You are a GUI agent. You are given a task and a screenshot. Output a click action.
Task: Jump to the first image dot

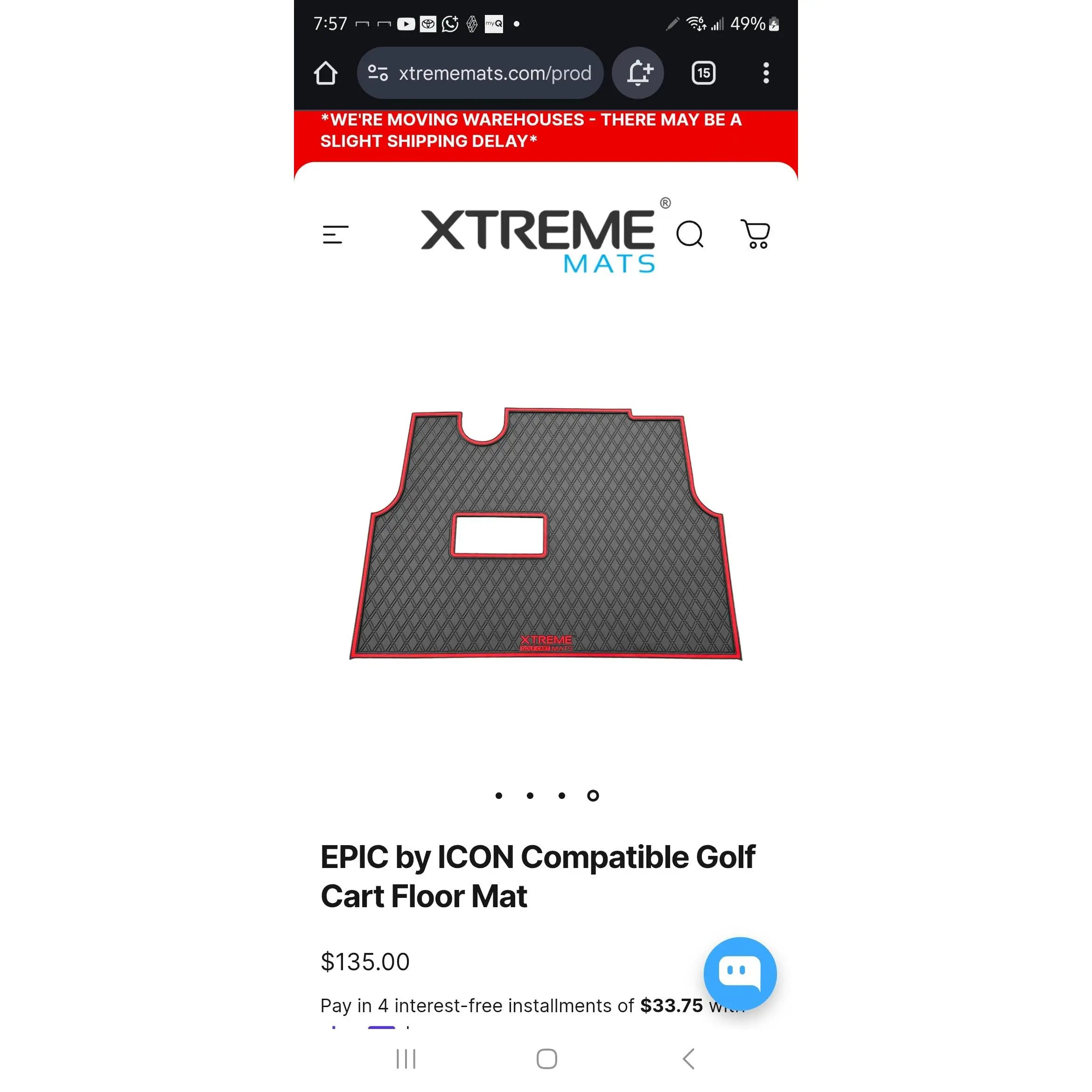coord(498,795)
